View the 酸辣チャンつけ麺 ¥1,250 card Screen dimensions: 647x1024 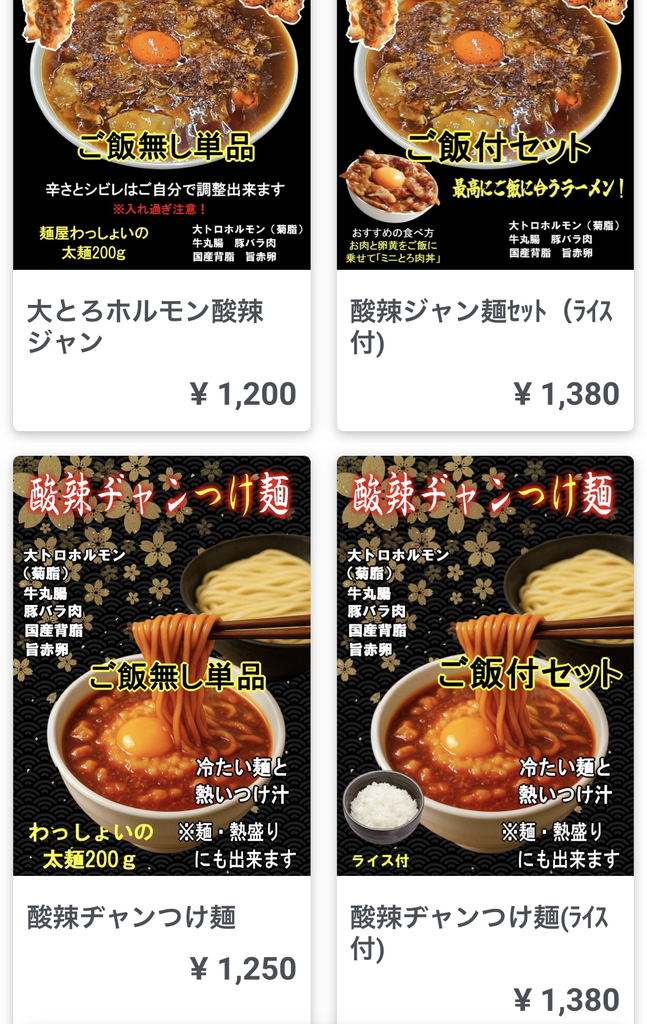point(161,915)
